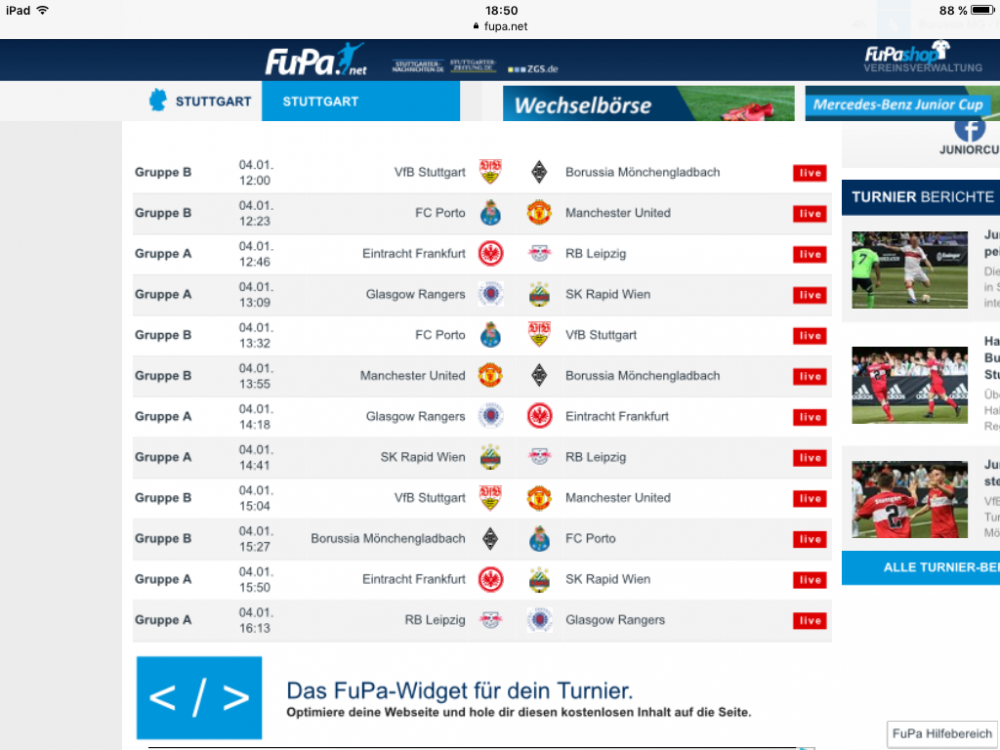Viewport: 1000px width, 750px height.
Task: Open live for RB Leipzig vs Glasgow Rangers
Action: (809, 621)
